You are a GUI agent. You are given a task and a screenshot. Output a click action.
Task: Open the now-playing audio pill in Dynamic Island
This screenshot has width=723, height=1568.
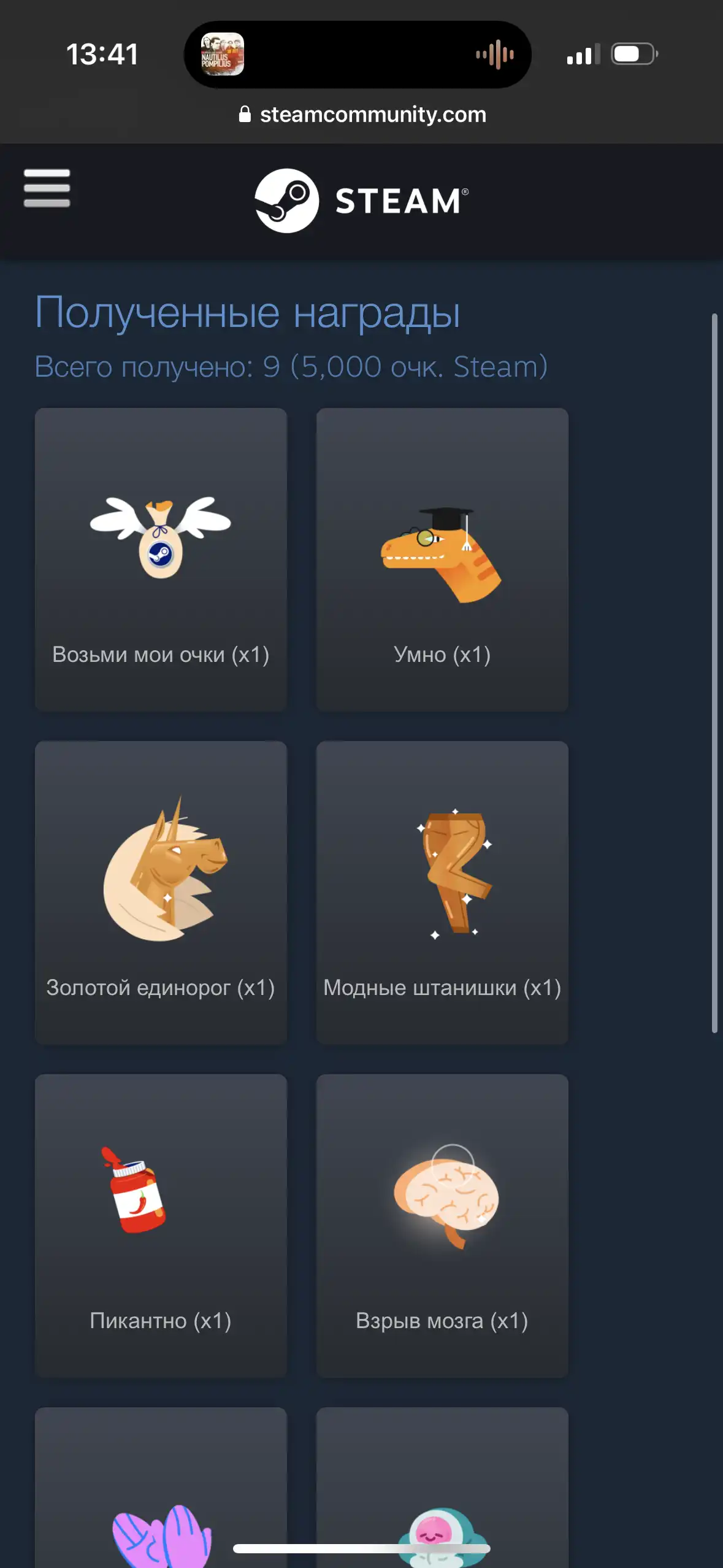[358, 54]
